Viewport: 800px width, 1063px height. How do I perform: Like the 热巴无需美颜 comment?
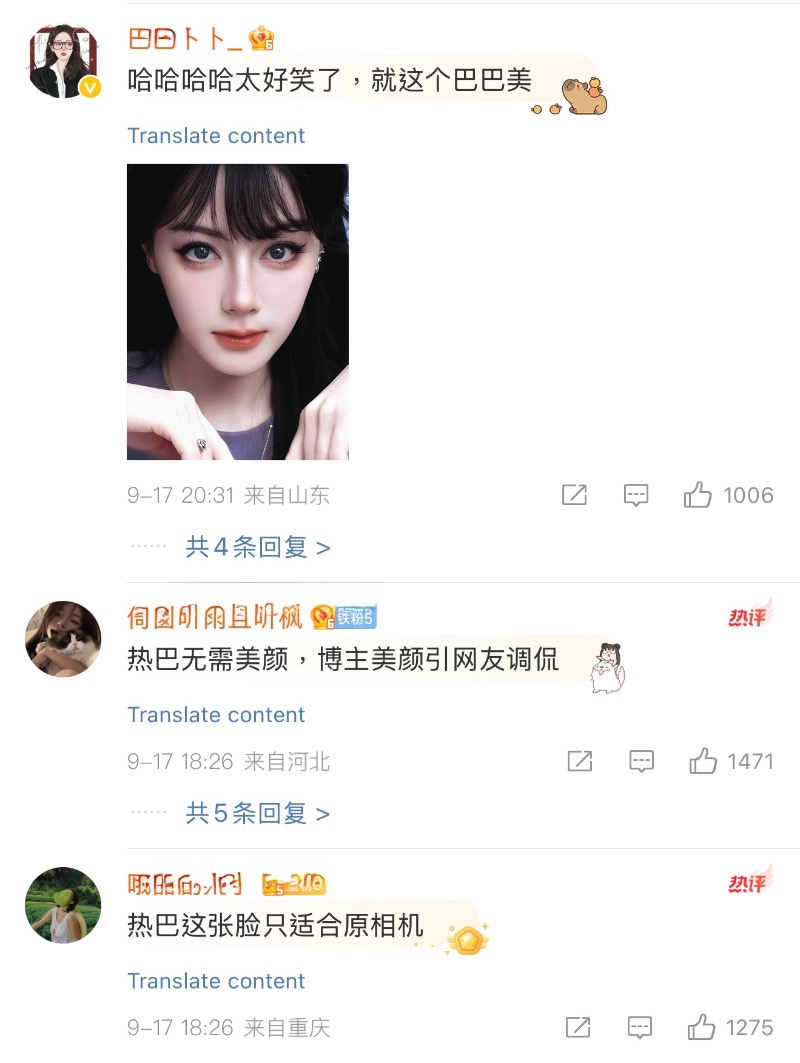pyautogui.click(x=703, y=762)
